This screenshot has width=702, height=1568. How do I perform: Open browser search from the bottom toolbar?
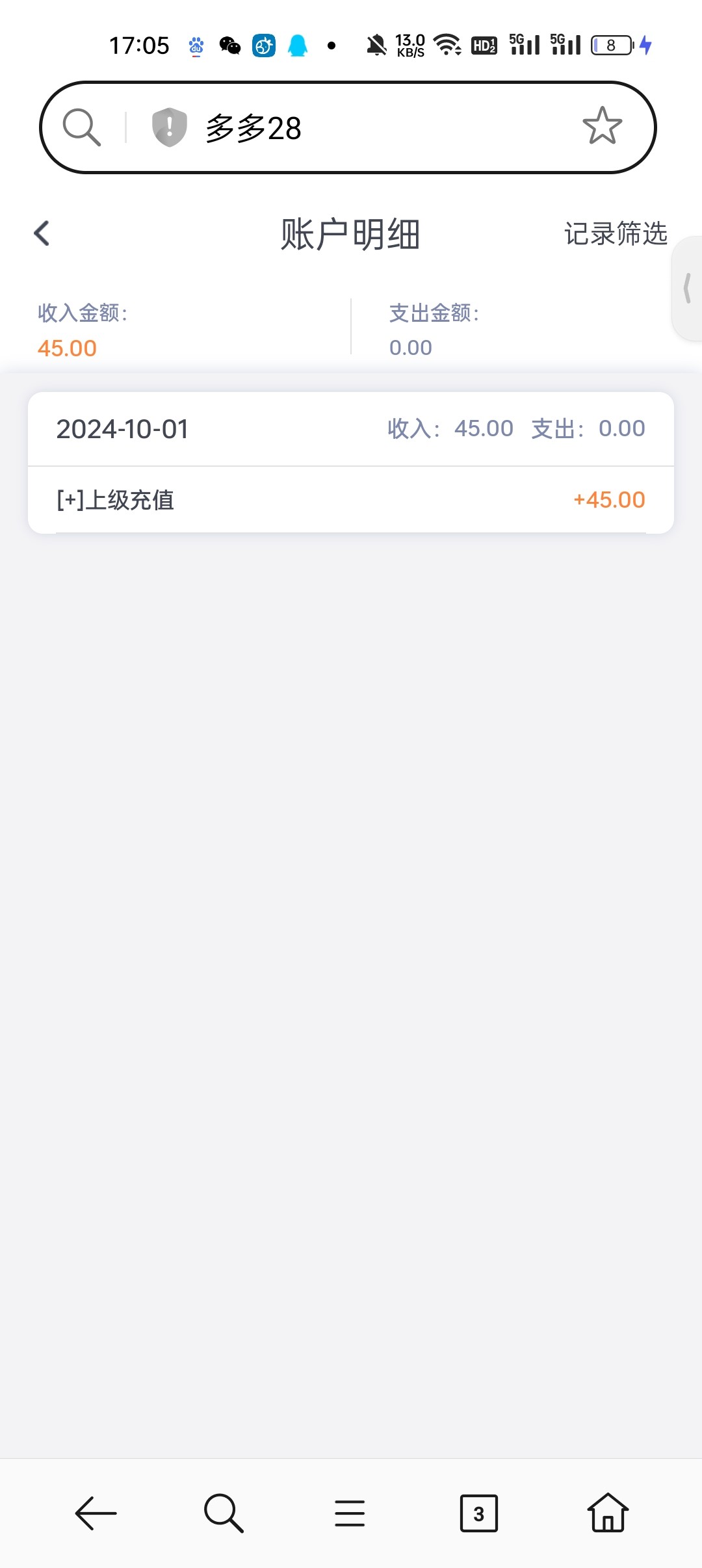[224, 1513]
